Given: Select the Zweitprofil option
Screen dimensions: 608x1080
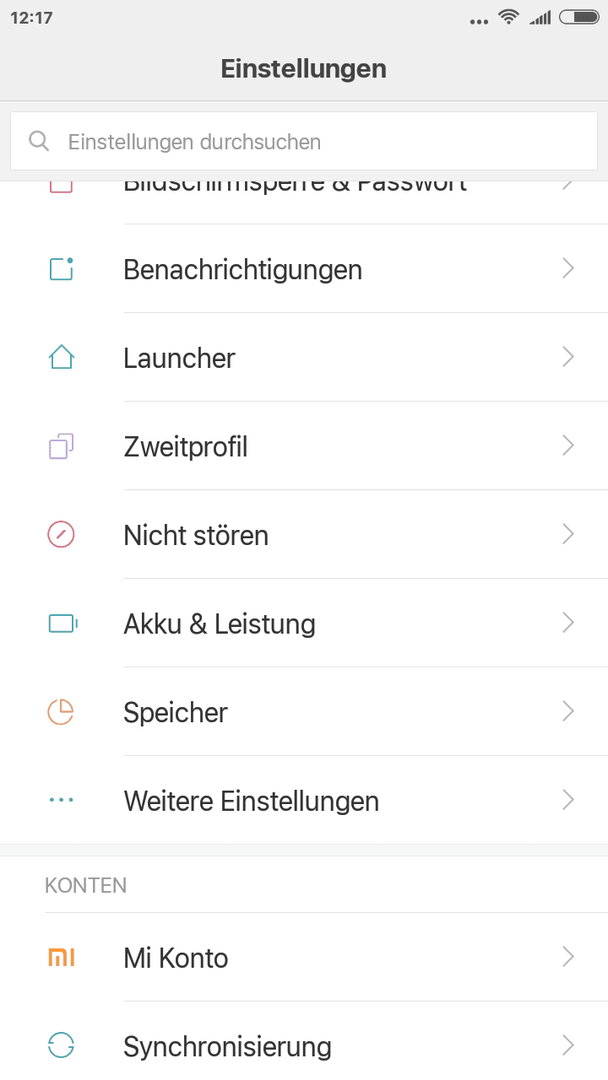Looking at the screenshot, I should [304, 446].
